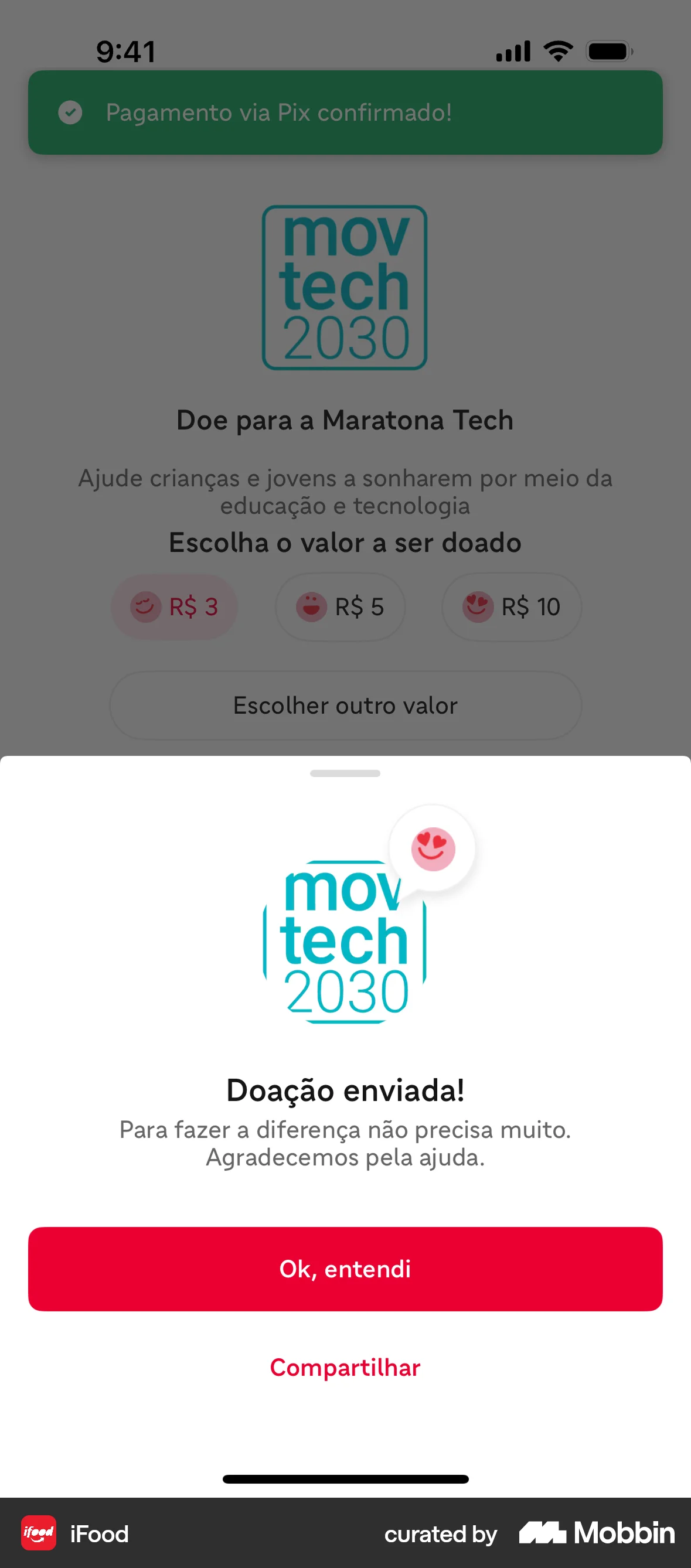Image resolution: width=691 pixels, height=1568 pixels.
Task: Collapse the donation confirmation sheet via its grab bar
Action: point(345,773)
